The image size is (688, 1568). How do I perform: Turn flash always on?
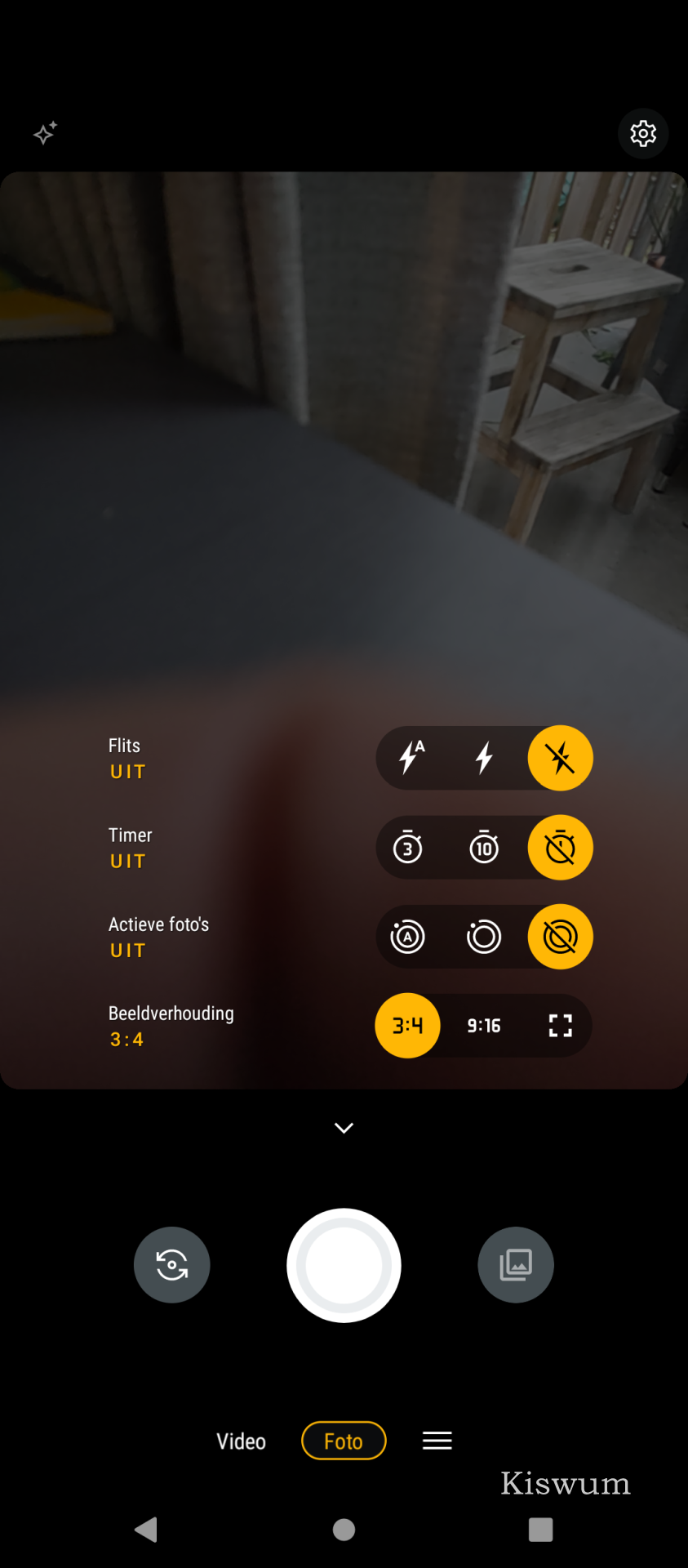[484, 758]
